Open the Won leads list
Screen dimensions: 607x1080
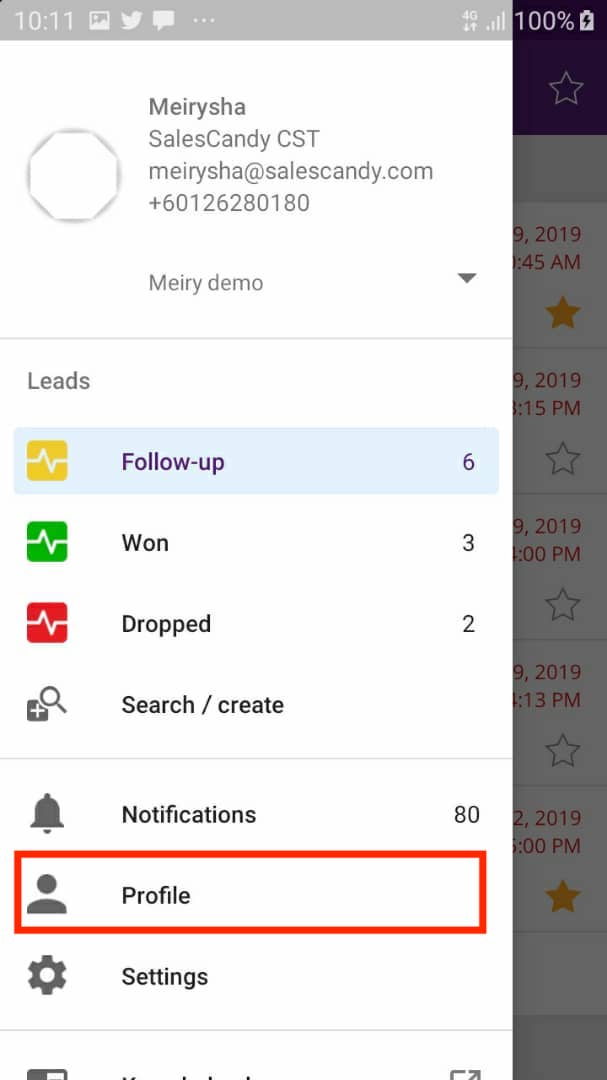tap(256, 542)
